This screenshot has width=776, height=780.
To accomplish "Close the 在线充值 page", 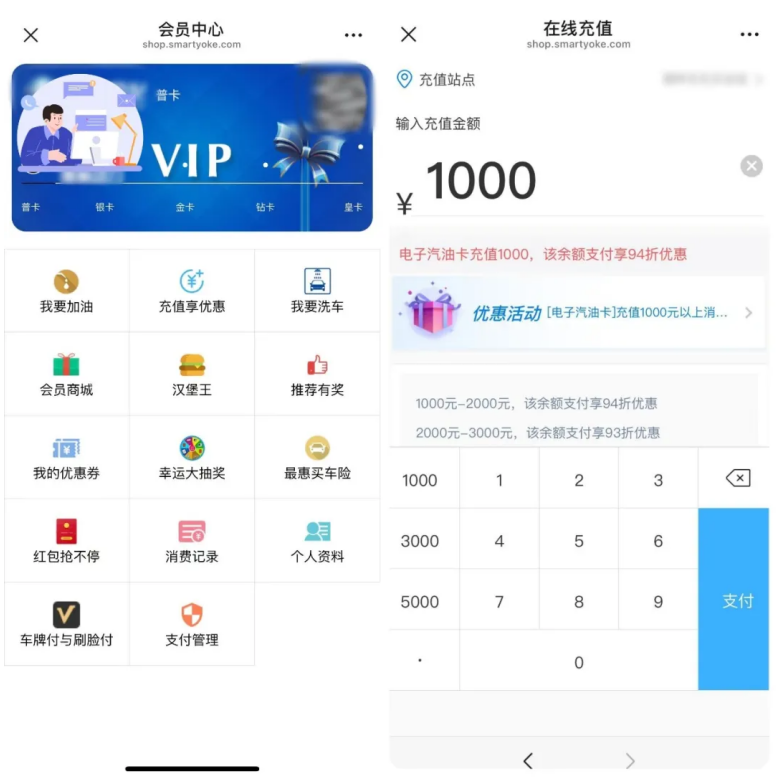I will tap(408, 35).
